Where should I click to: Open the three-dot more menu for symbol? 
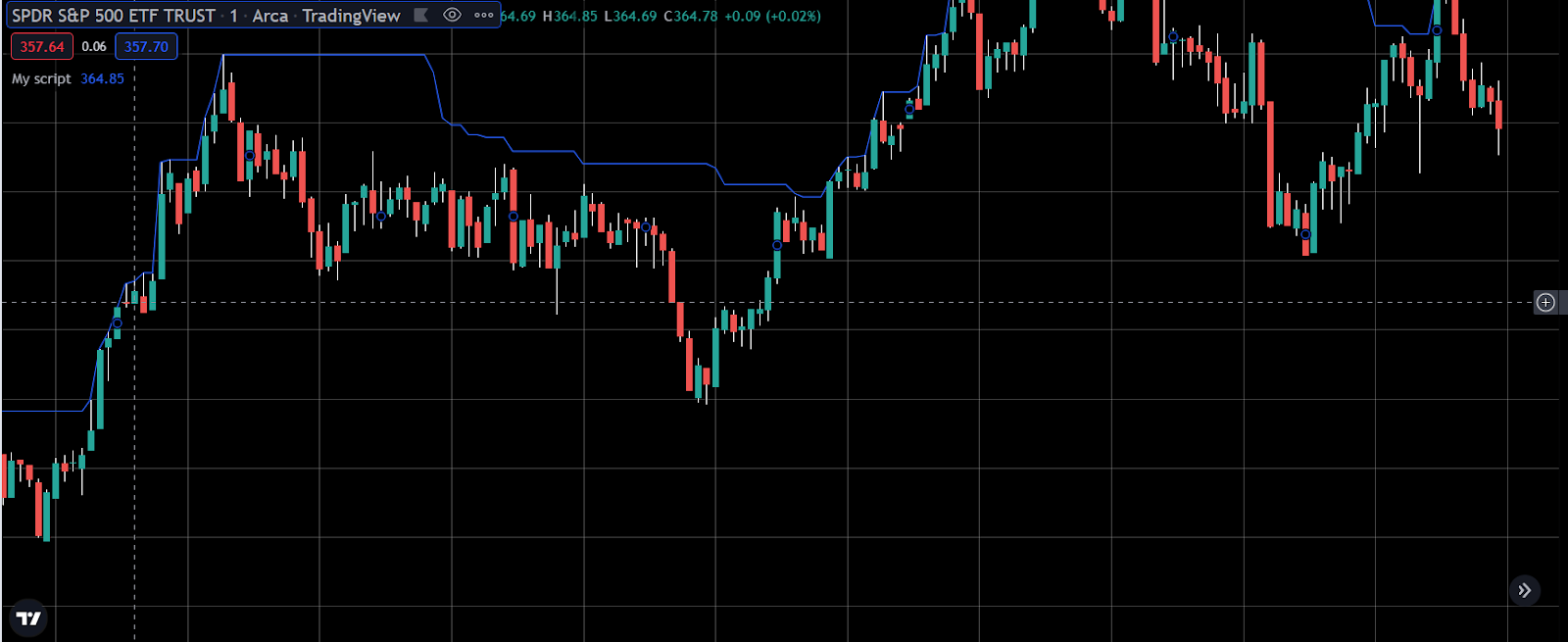(484, 15)
